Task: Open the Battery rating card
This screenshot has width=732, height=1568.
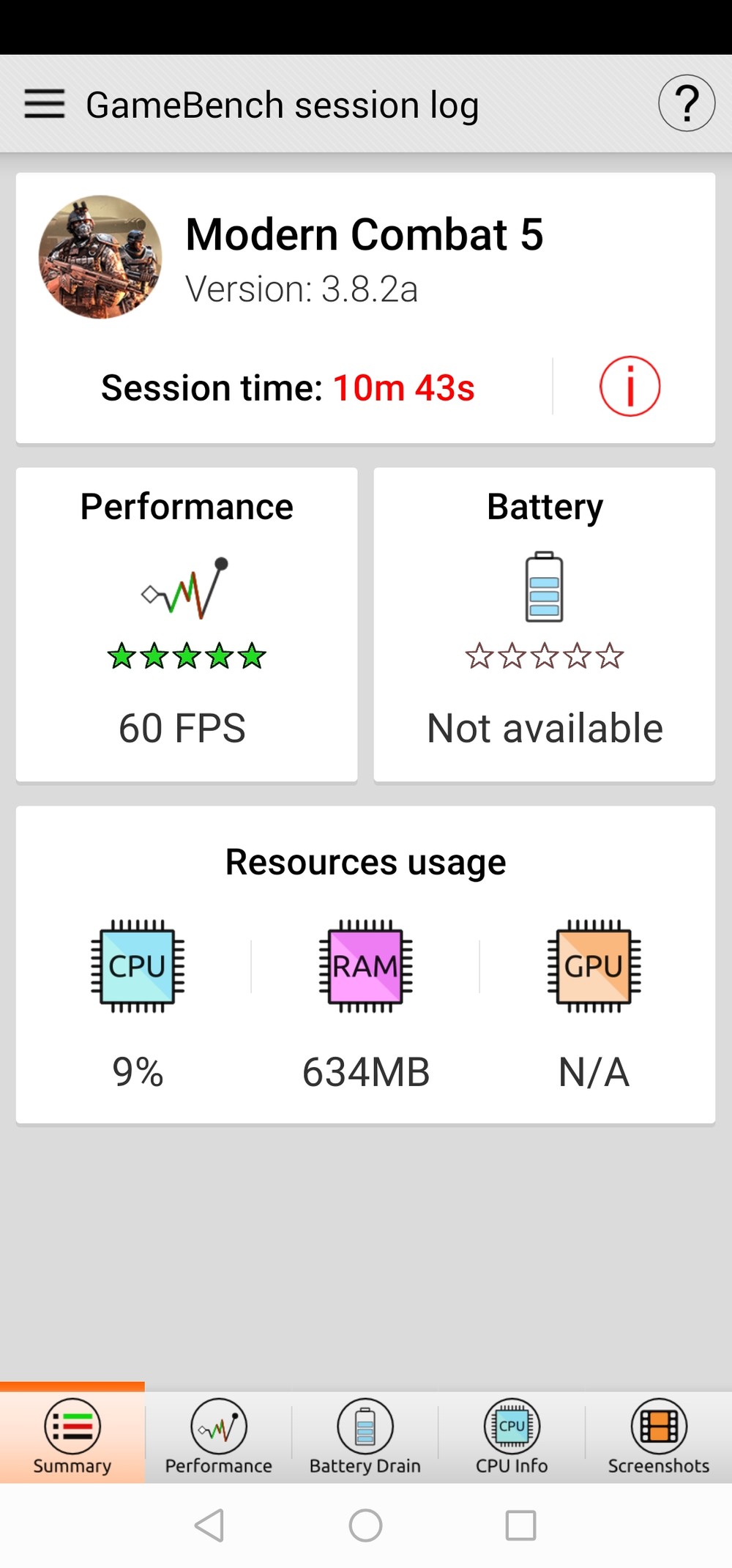Action: (x=544, y=625)
